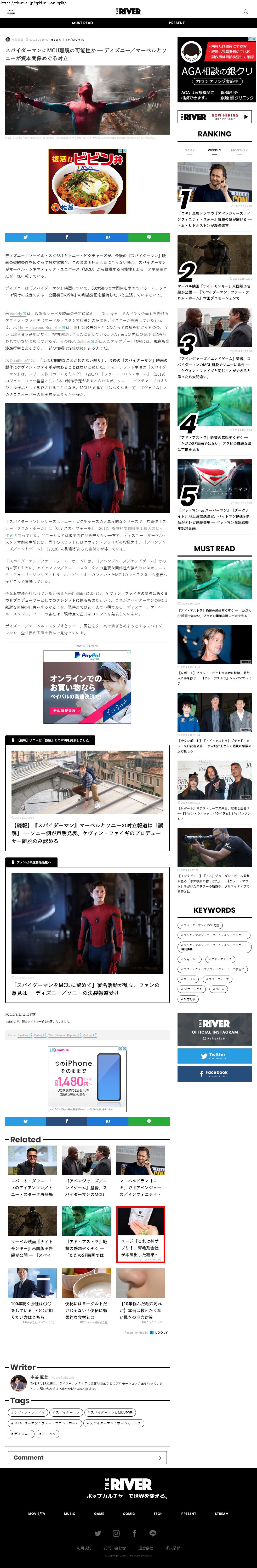This screenshot has width=257, height=1568.
Task: Visit the official Instagram banner
Action: pos(214,1030)
